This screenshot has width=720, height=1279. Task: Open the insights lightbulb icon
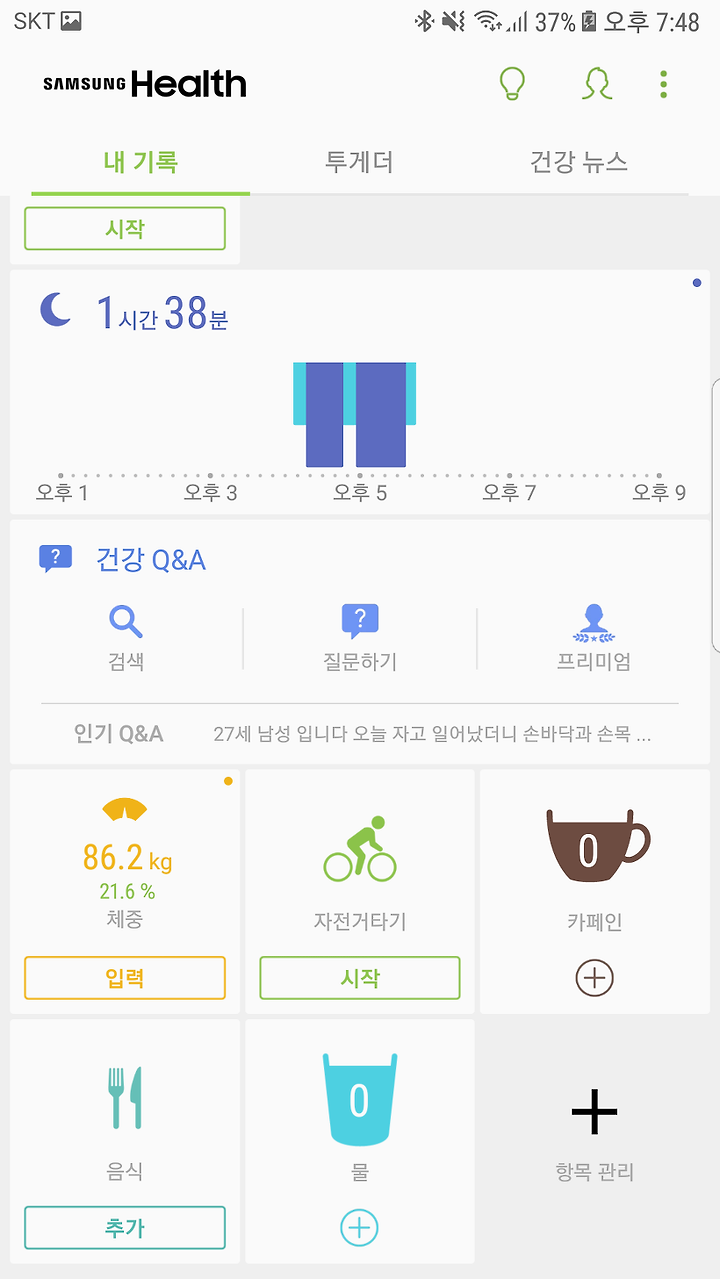(512, 84)
